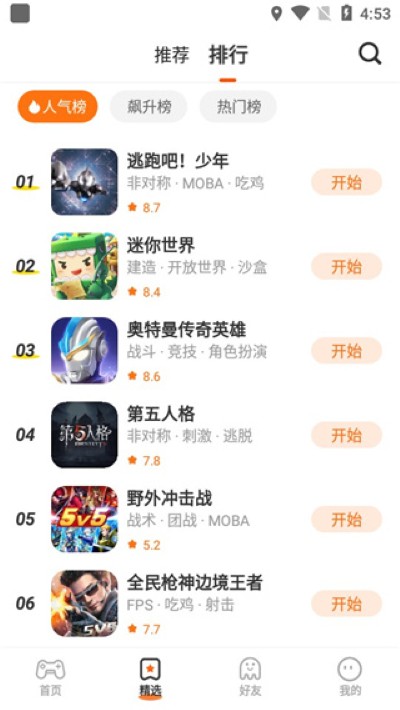Open the 我的 profile tab
Screen dimensions: 400x710
click(x=350, y=677)
